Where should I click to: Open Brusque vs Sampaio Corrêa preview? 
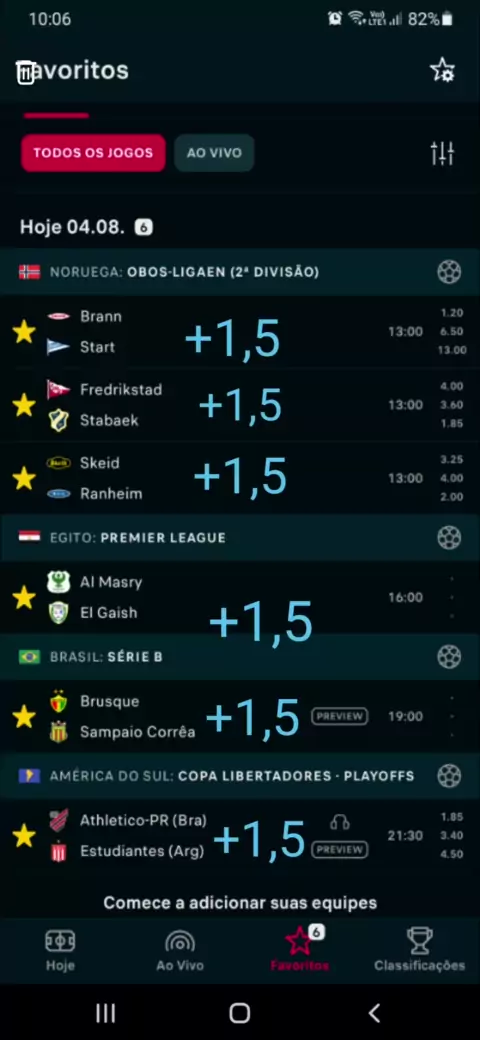(x=339, y=716)
